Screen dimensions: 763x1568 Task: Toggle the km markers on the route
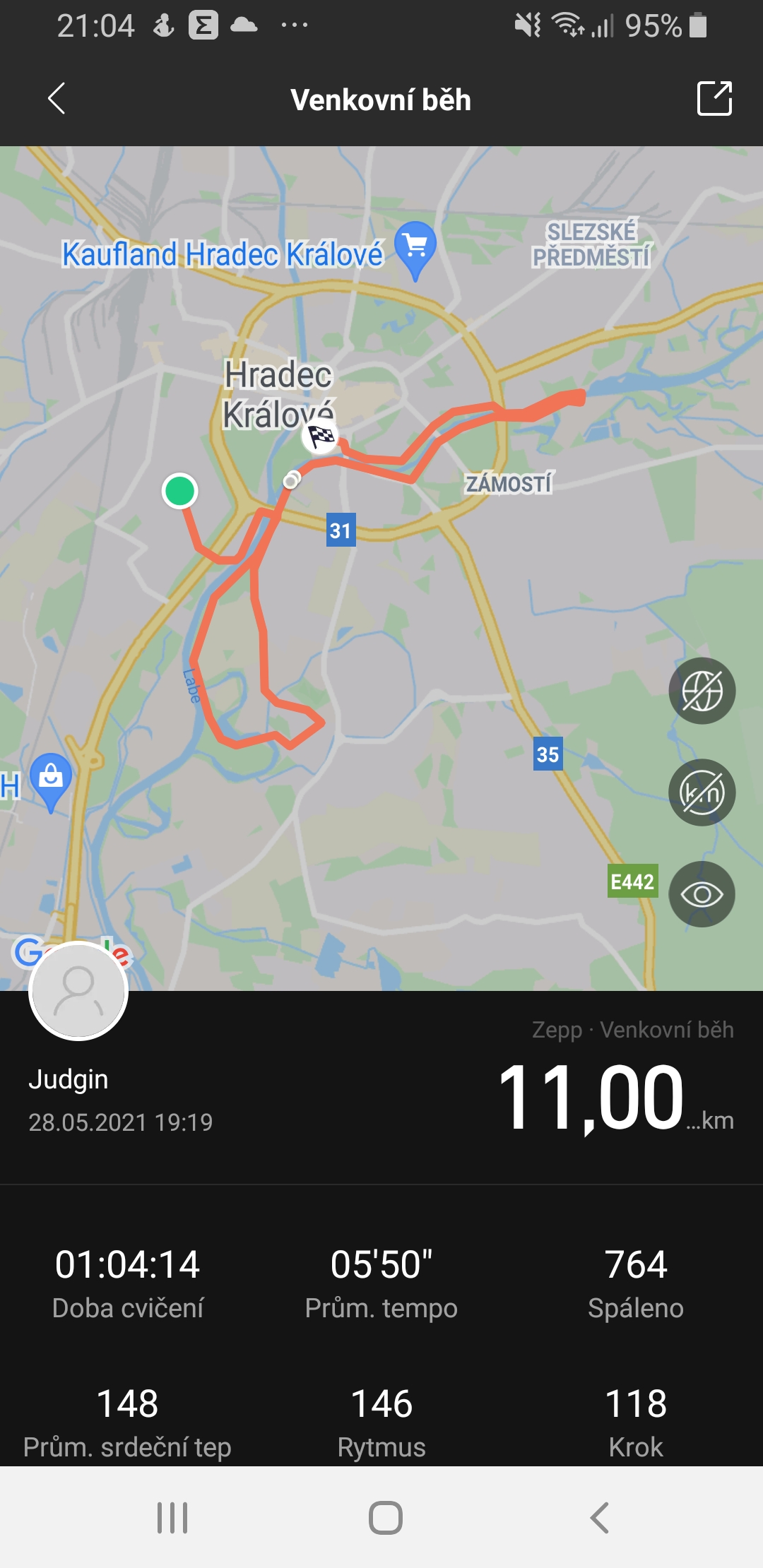click(x=702, y=792)
